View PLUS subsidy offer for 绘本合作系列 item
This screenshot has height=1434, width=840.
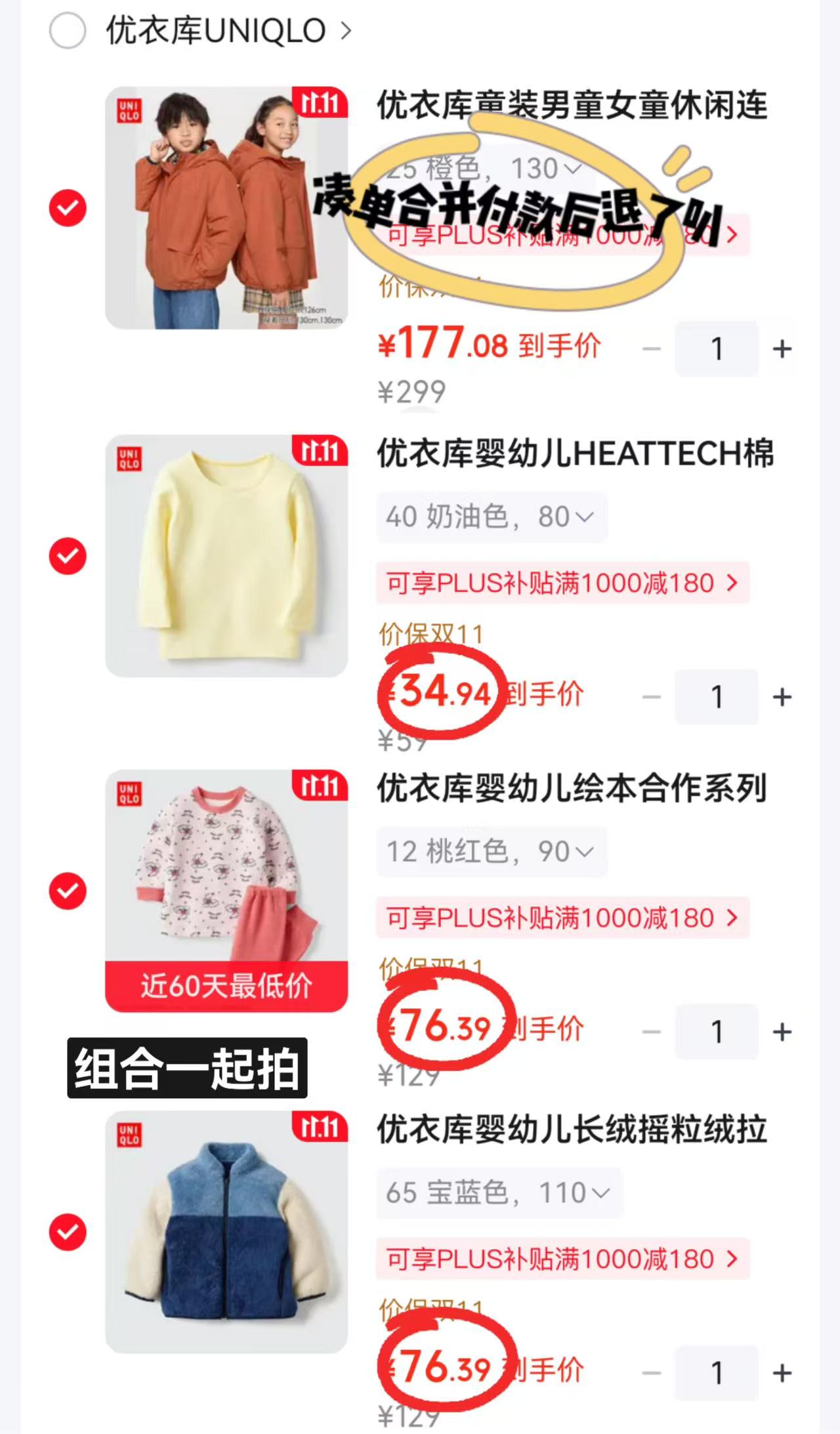(x=562, y=917)
